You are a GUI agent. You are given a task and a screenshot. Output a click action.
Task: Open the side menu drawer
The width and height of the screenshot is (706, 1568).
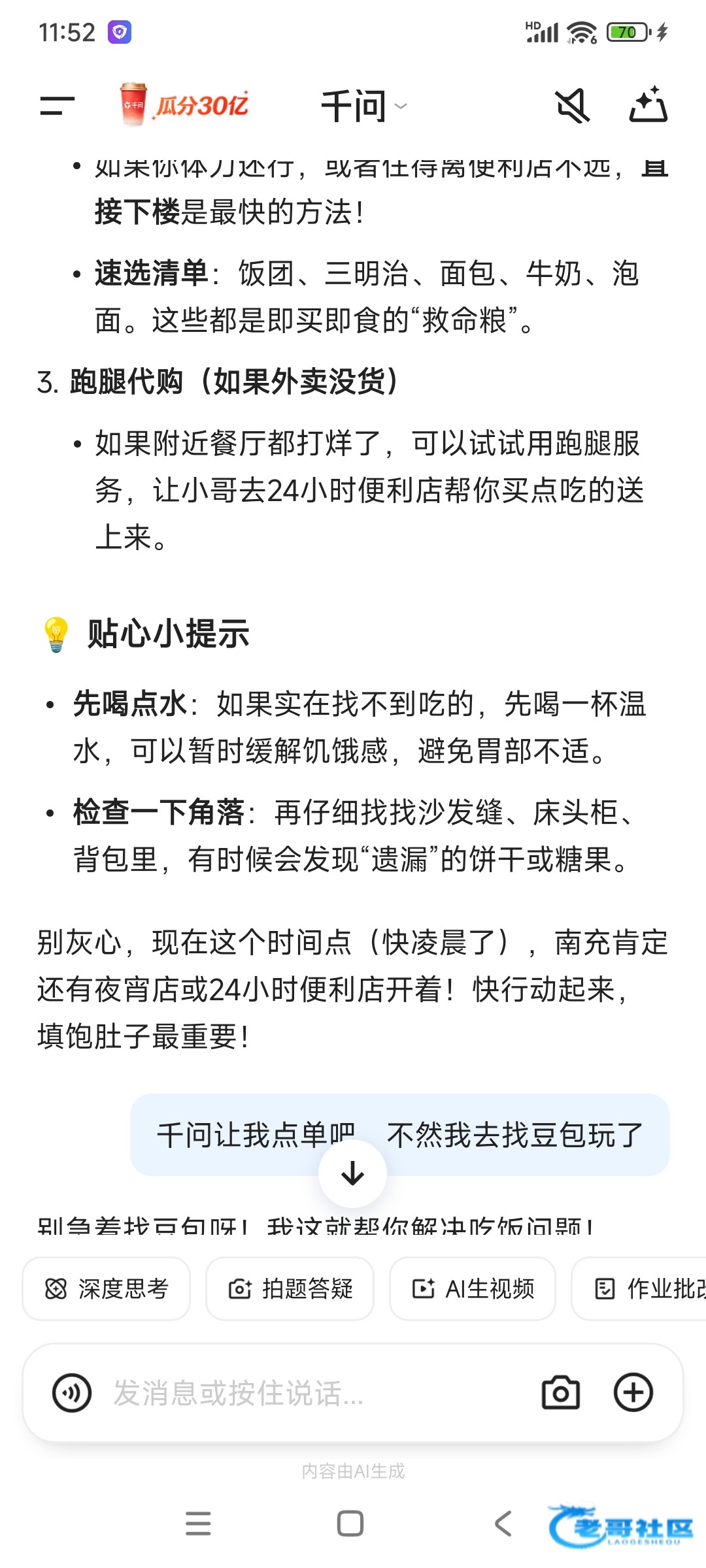(58, 106)
